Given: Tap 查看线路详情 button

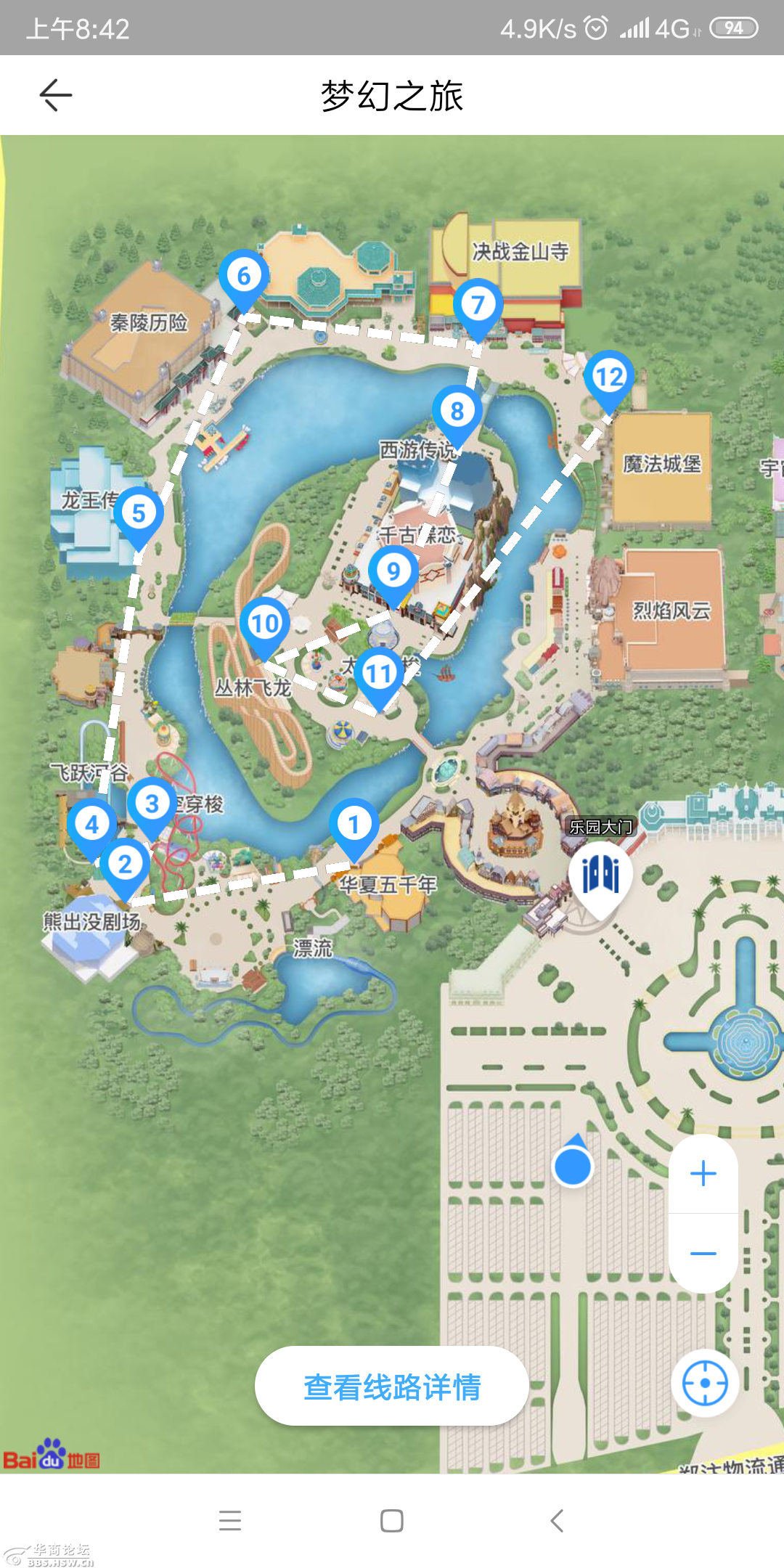Looking at the screenshot, I should click(391, 1387).
